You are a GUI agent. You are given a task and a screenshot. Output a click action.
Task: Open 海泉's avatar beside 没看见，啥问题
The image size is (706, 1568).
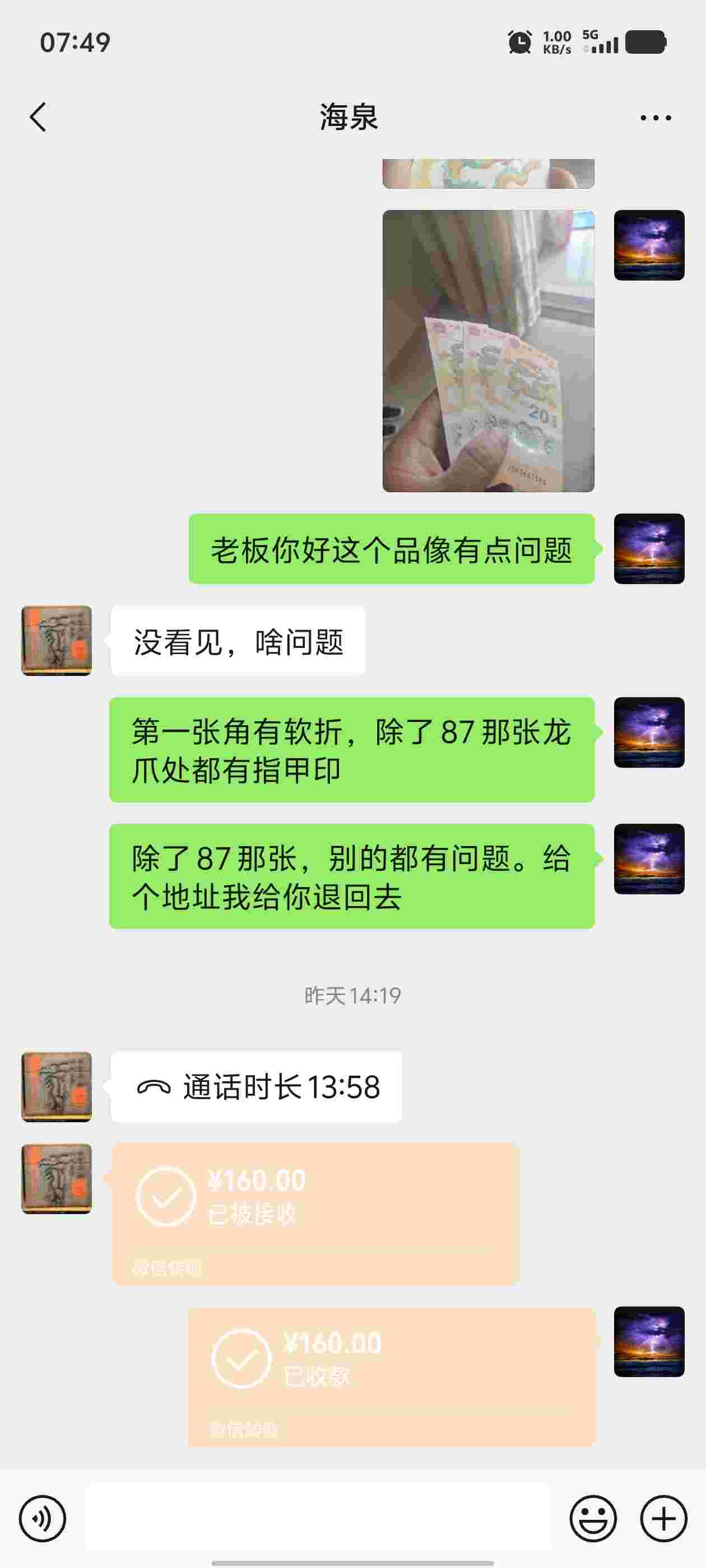click(57, 640)
